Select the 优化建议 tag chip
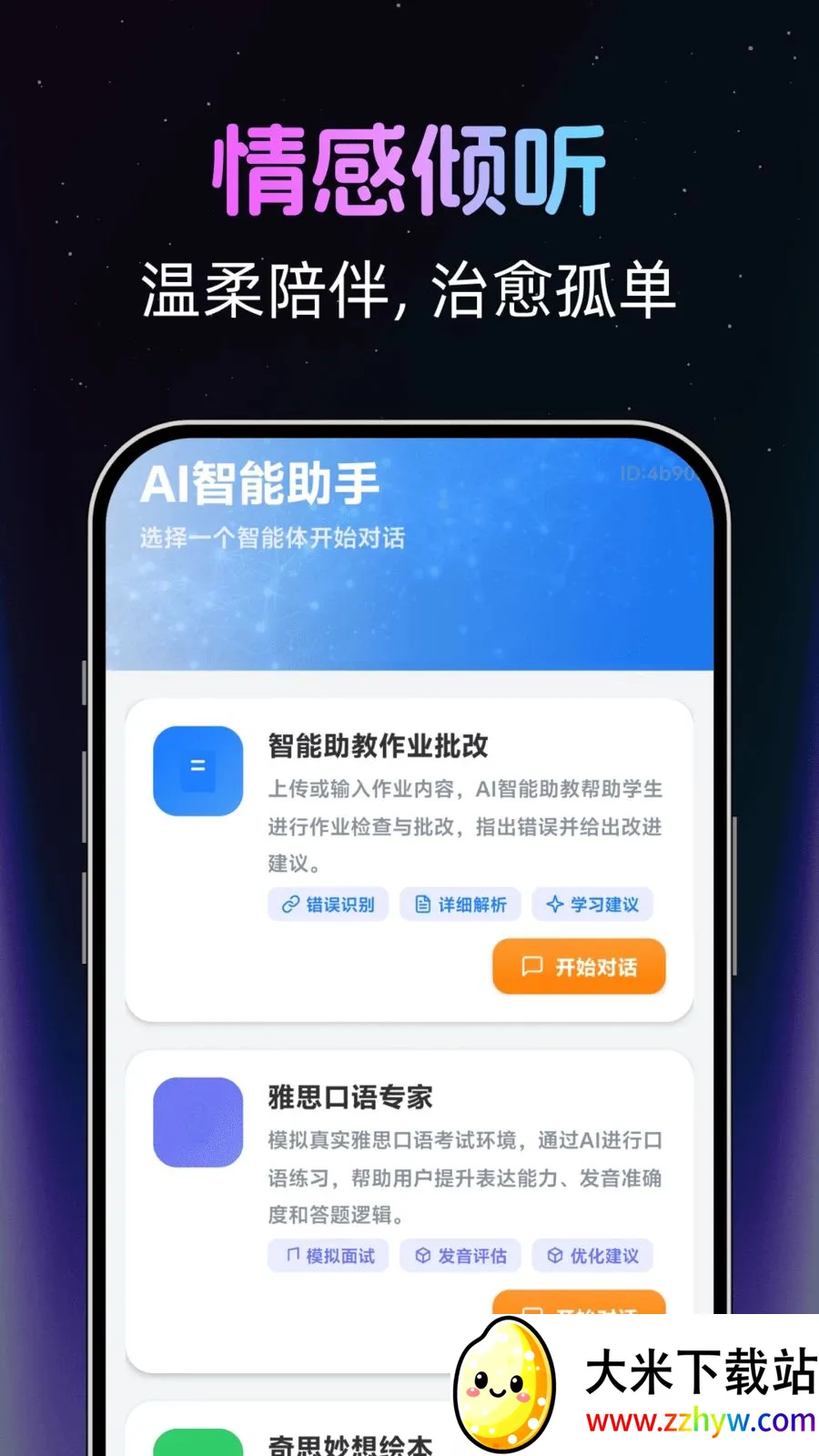819x1456 pixels. pos(592,1255)
